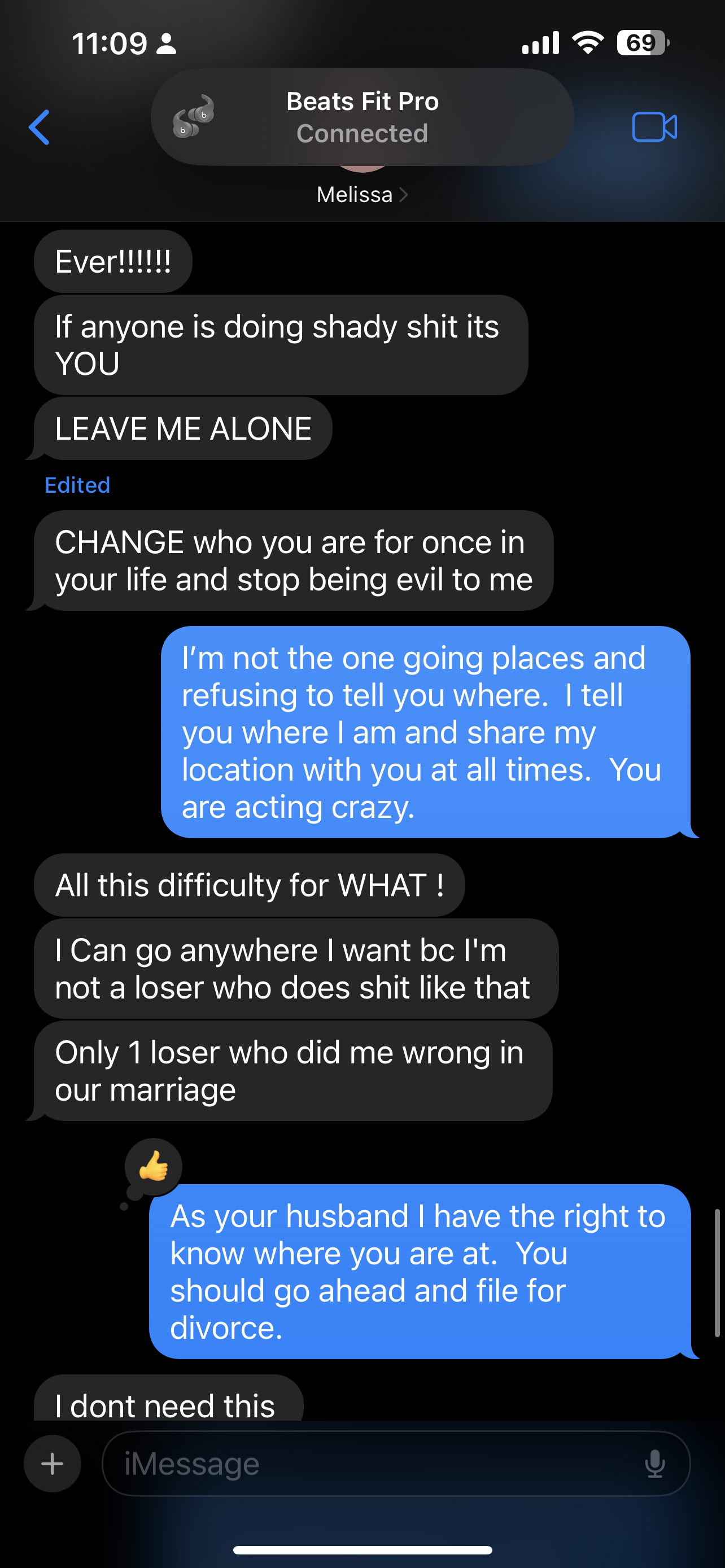725x1568 pixels.
Task: View edit history via Edited label
Action: tap(77, 485)
